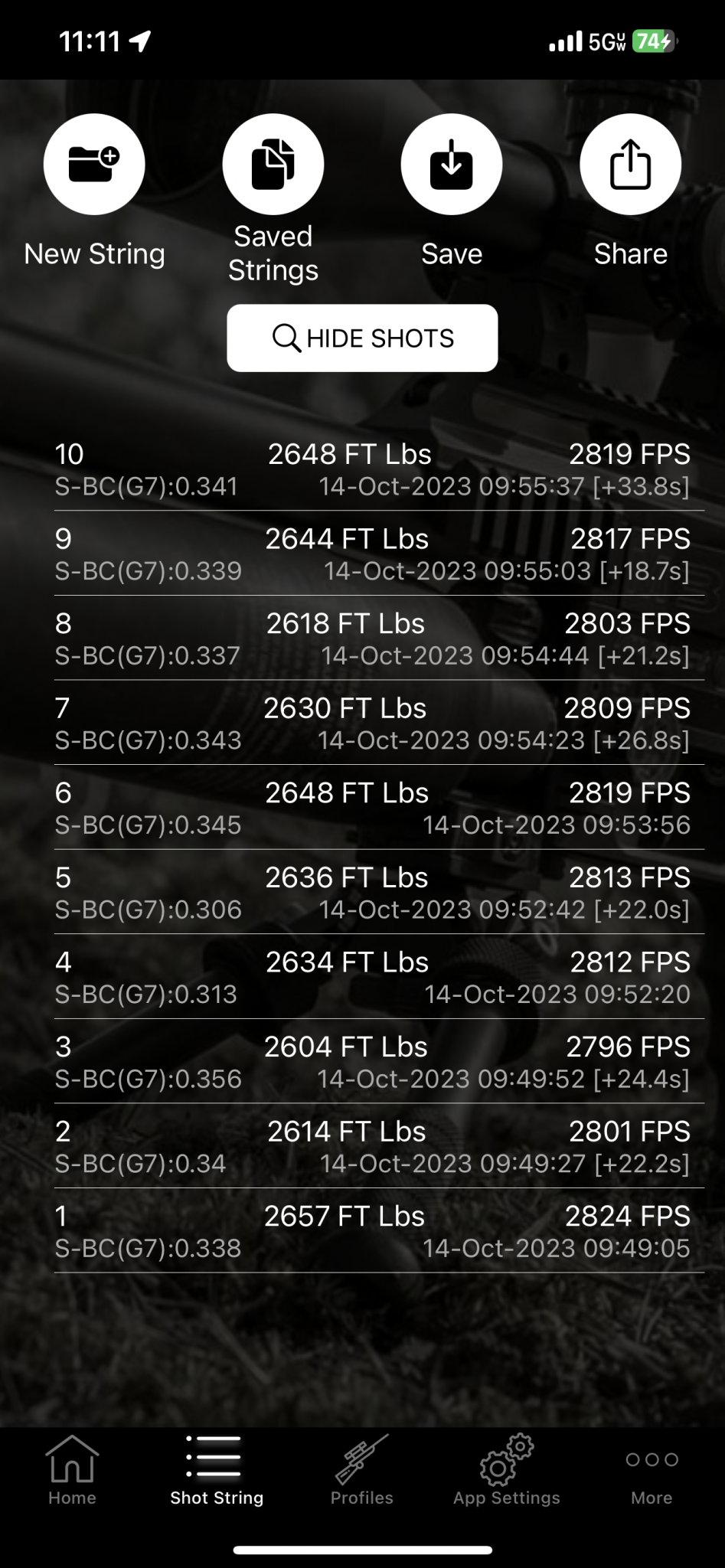Switch to the Profiles tab

coord(362,1472)
